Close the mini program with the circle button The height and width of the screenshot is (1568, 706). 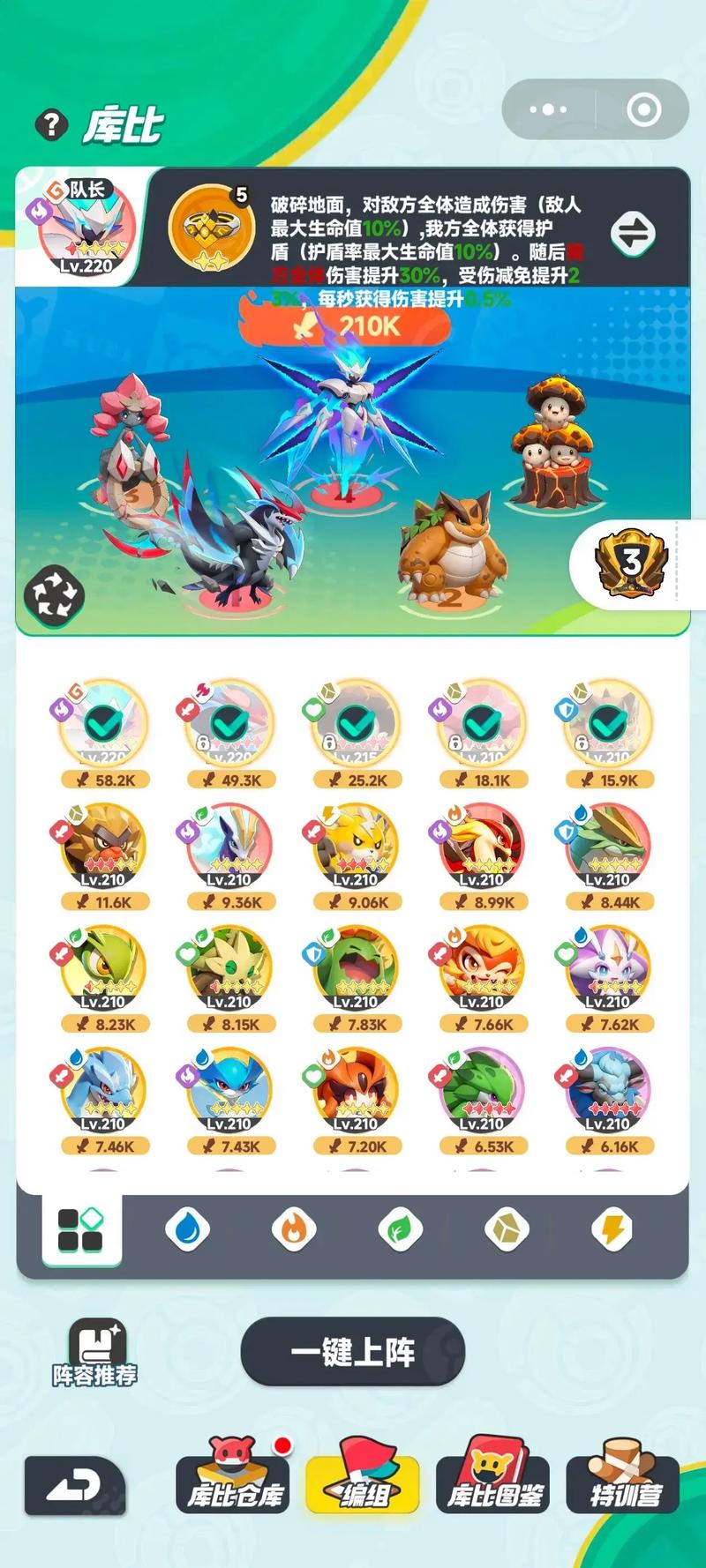643,109
